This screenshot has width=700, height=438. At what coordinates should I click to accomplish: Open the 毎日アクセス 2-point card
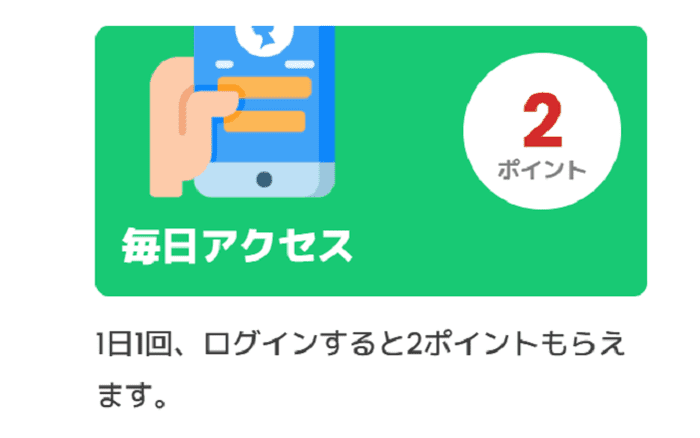370,161
